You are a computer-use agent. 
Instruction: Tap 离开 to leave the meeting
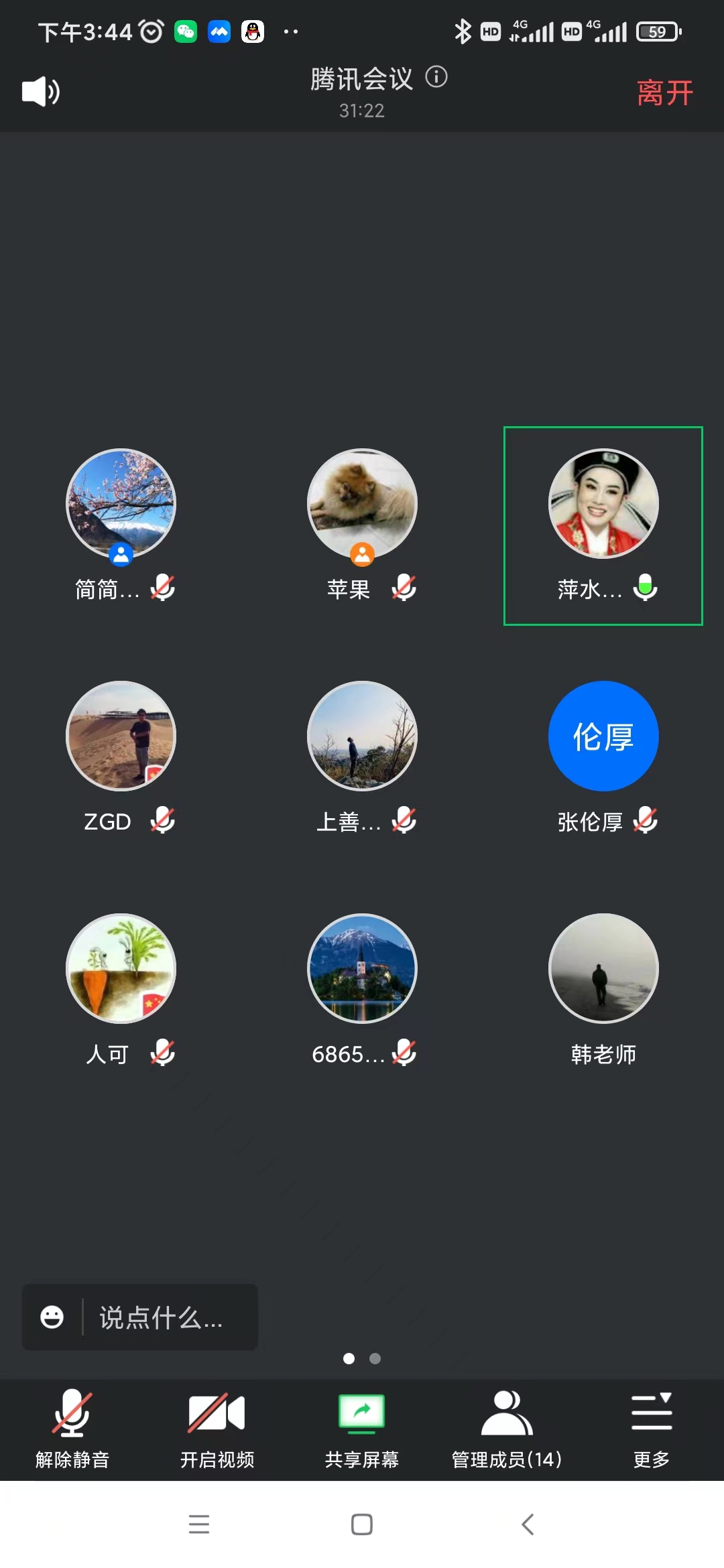pyautogui.click(x=664, y=92)
